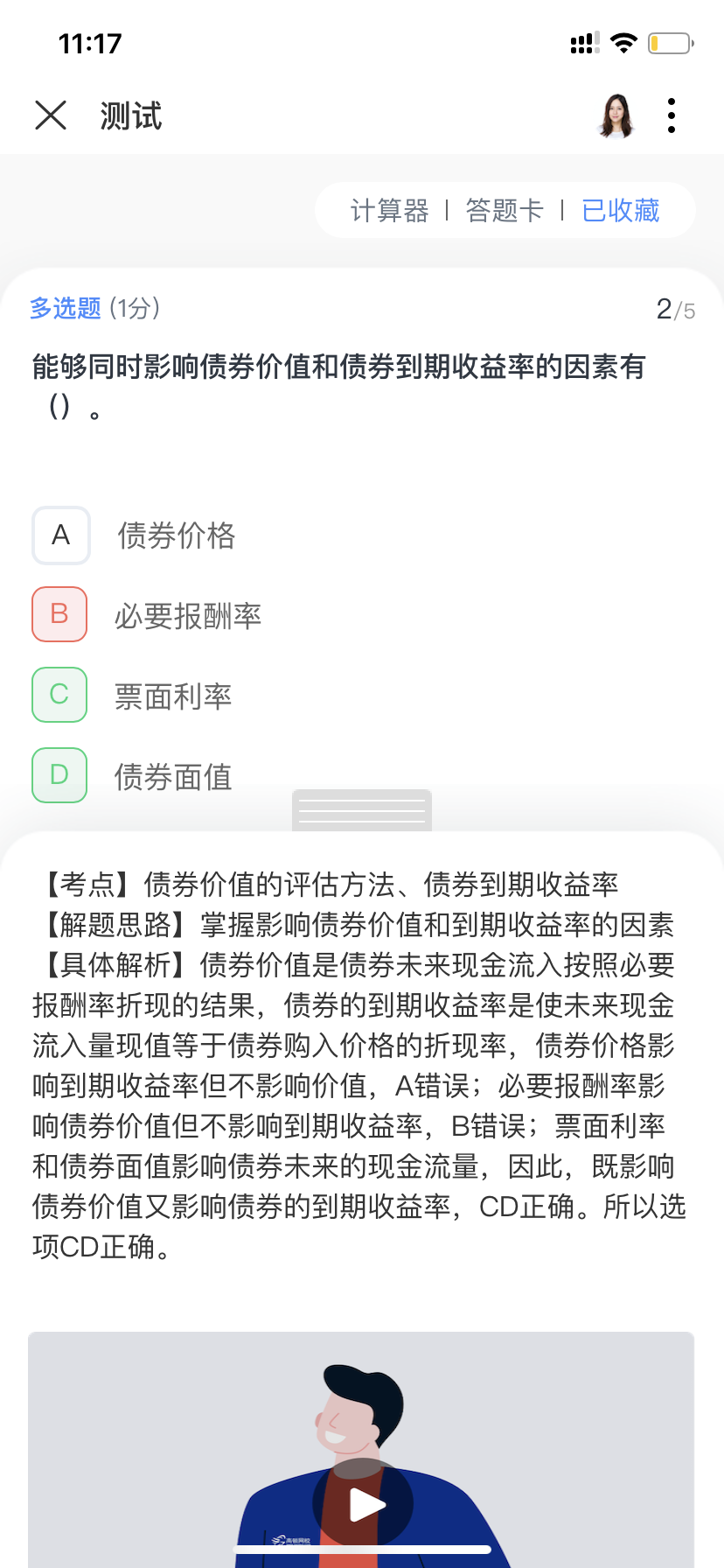724x1568 pixels.
Task: Play the explanation video
Action: 363,1503
